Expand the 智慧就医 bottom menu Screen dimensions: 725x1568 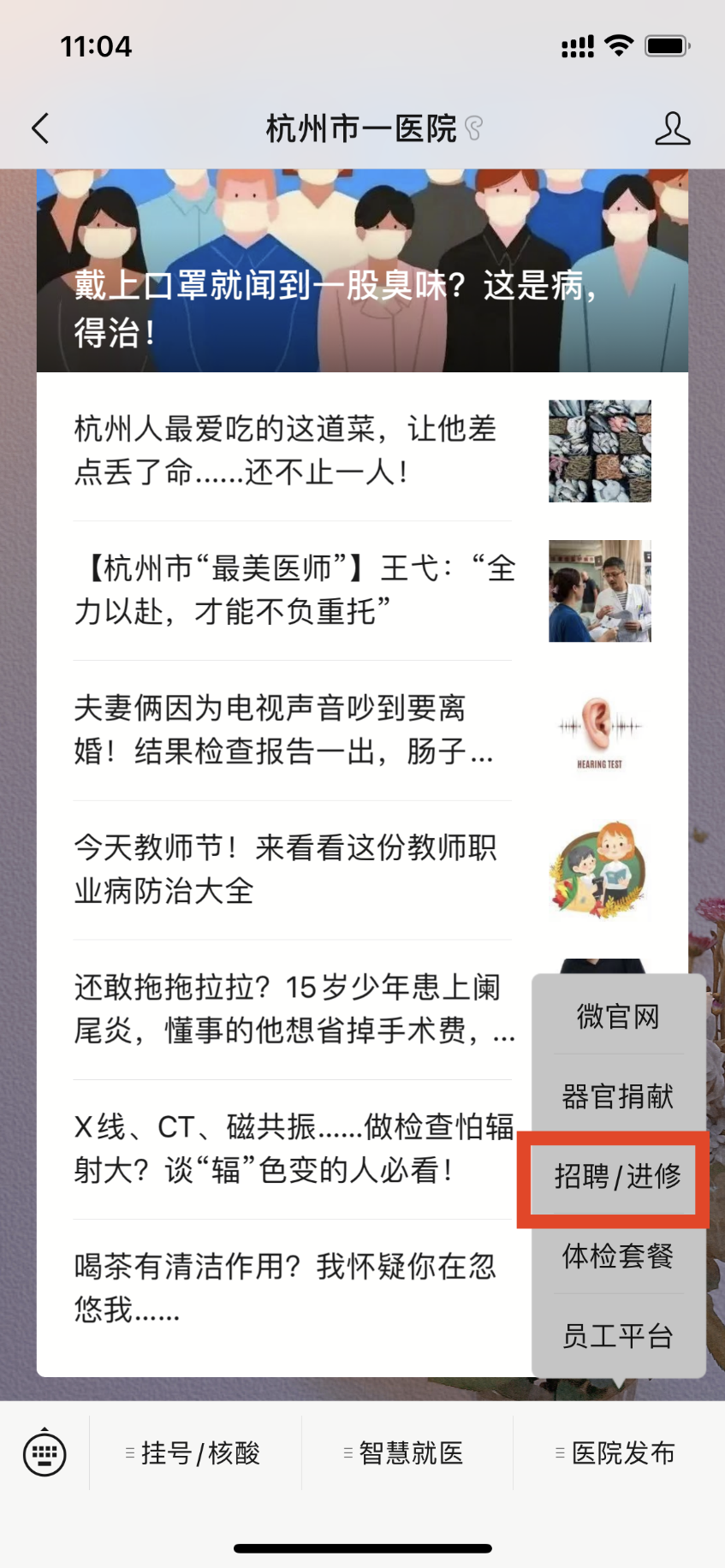pyautogui.click(x=407, y=1452)
